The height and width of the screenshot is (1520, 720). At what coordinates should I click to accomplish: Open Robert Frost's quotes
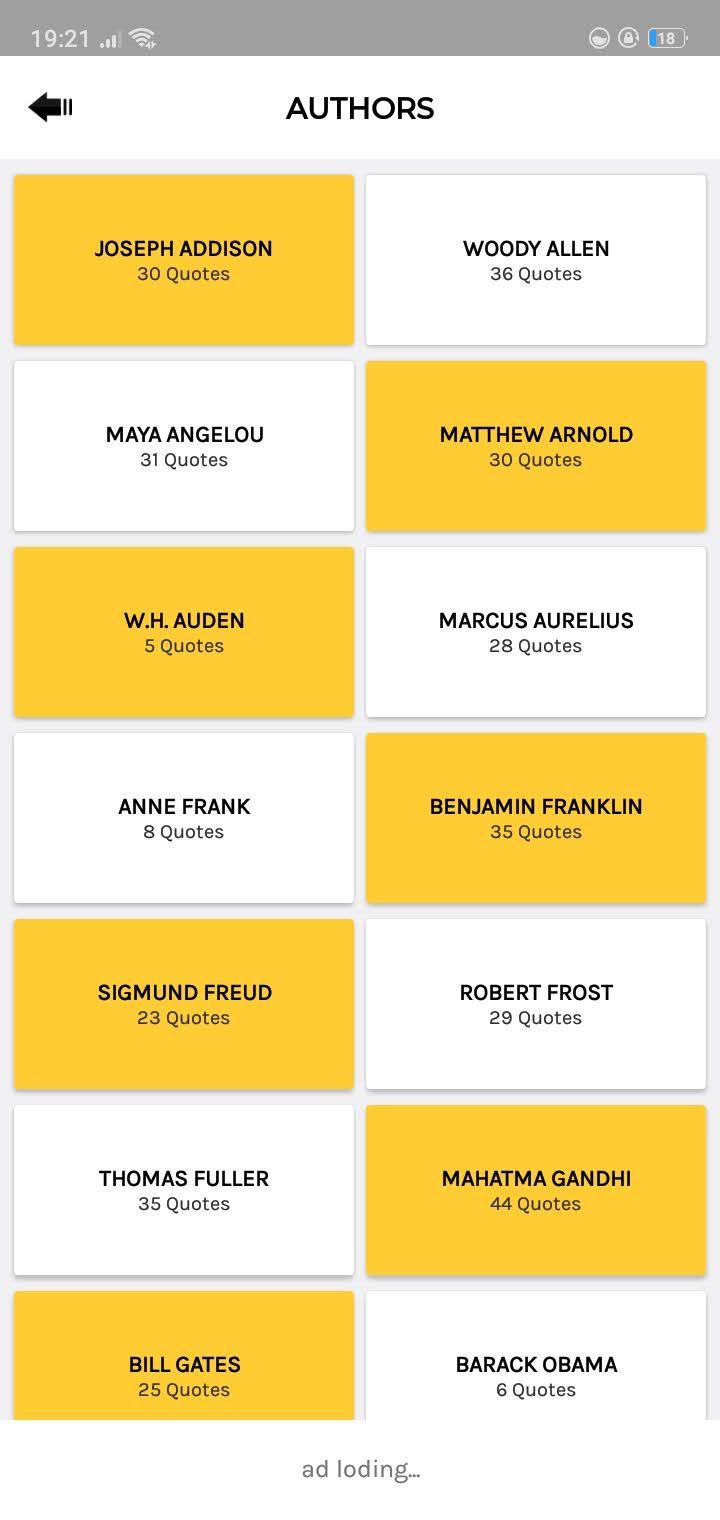pos(536,1004)
